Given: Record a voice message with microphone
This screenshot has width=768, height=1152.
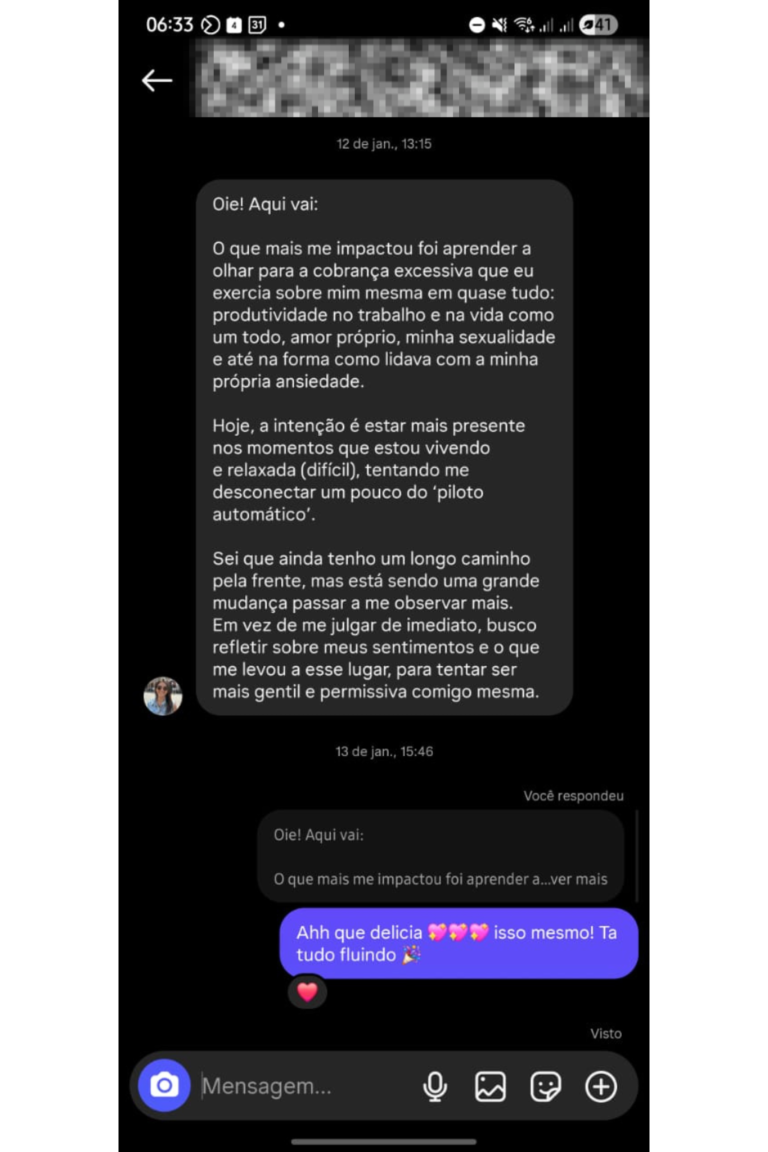Looking at the screenshot, I should click(x=435, y=1086).
